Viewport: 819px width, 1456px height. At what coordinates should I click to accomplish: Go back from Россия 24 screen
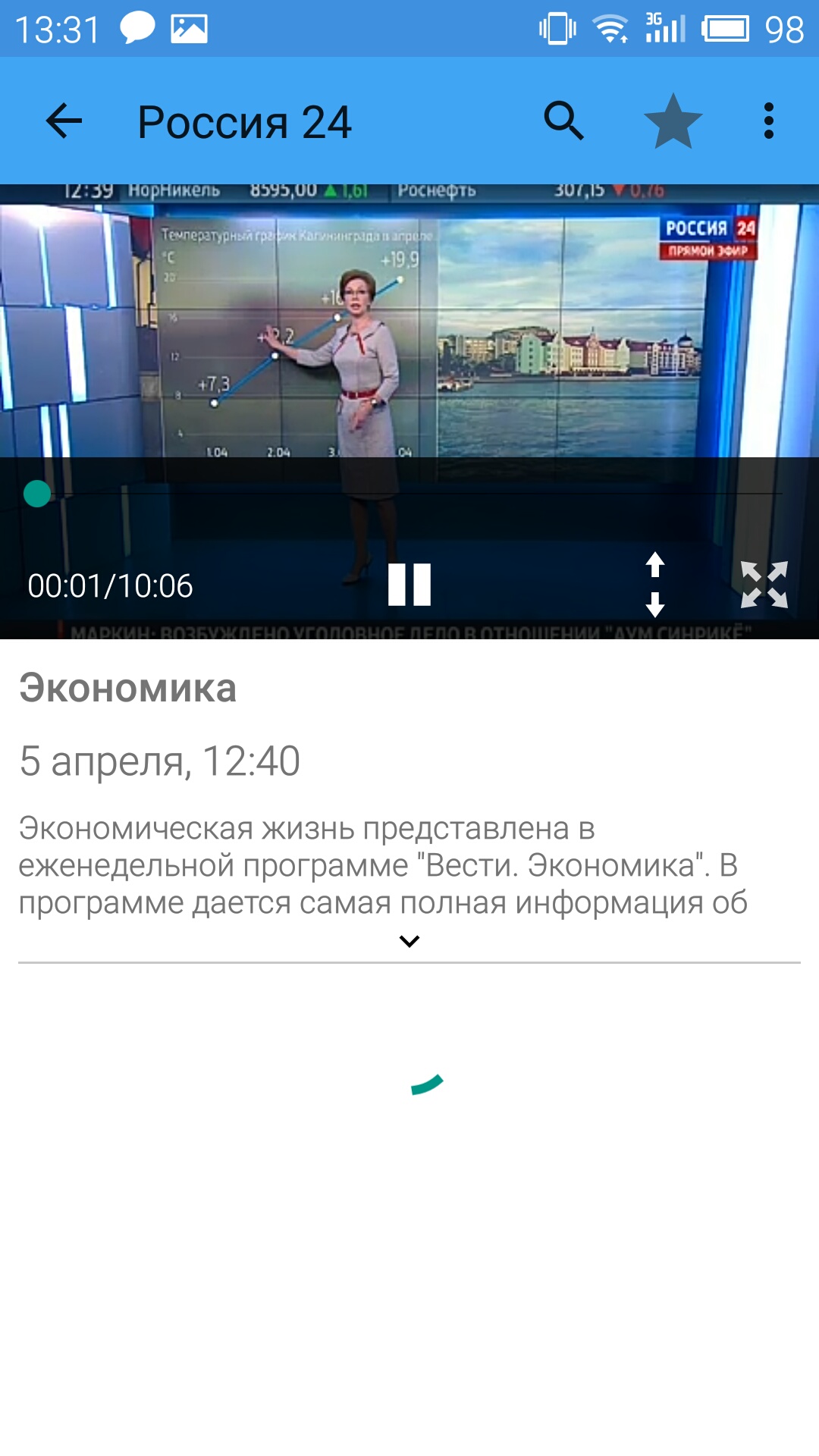64,121
